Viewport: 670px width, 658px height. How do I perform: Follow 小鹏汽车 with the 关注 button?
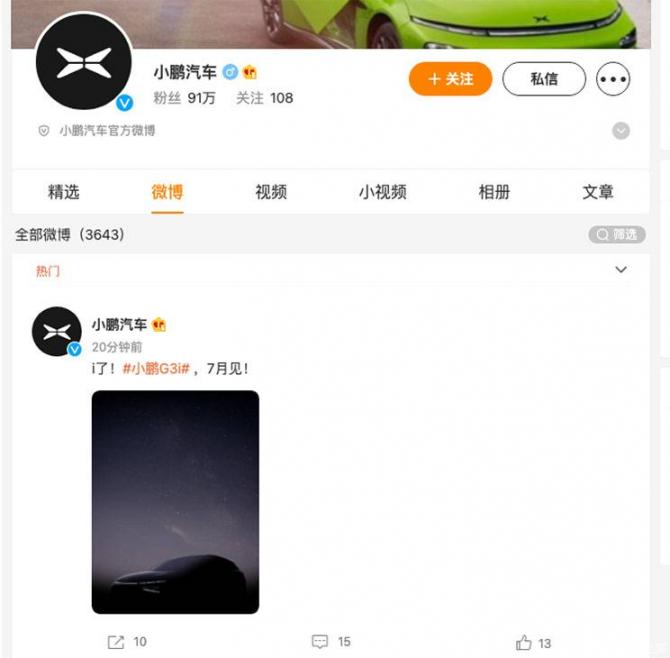[450, 79]
